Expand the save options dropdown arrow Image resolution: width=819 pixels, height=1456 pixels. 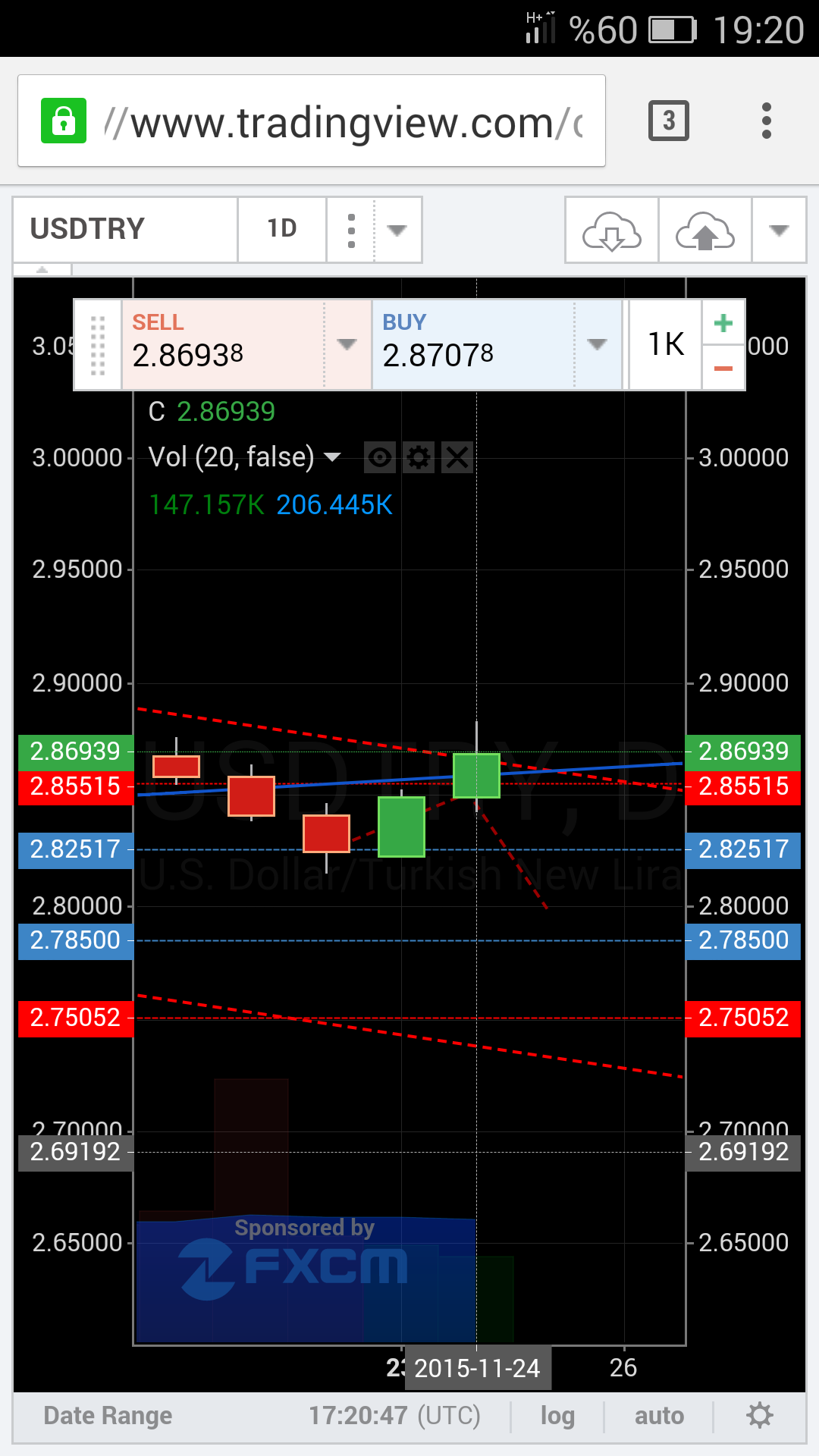click(x=779, y=231)
